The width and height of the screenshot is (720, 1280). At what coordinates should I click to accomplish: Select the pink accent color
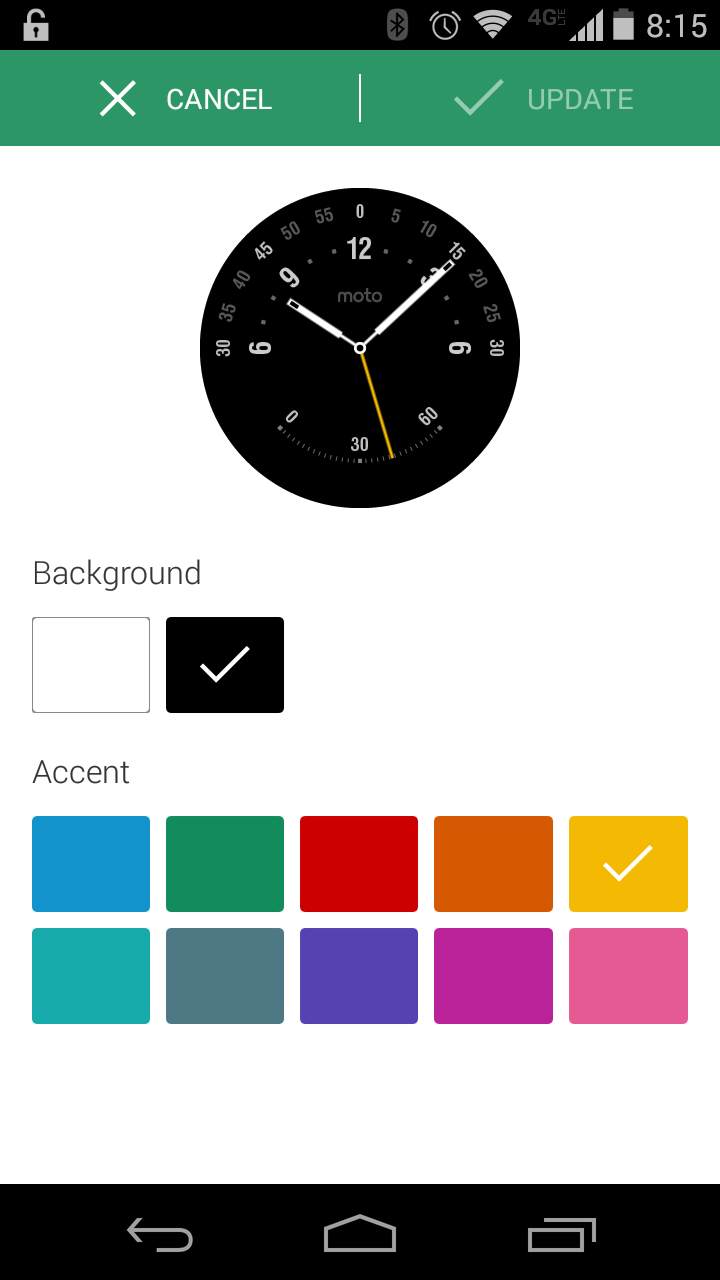point(628,975)
